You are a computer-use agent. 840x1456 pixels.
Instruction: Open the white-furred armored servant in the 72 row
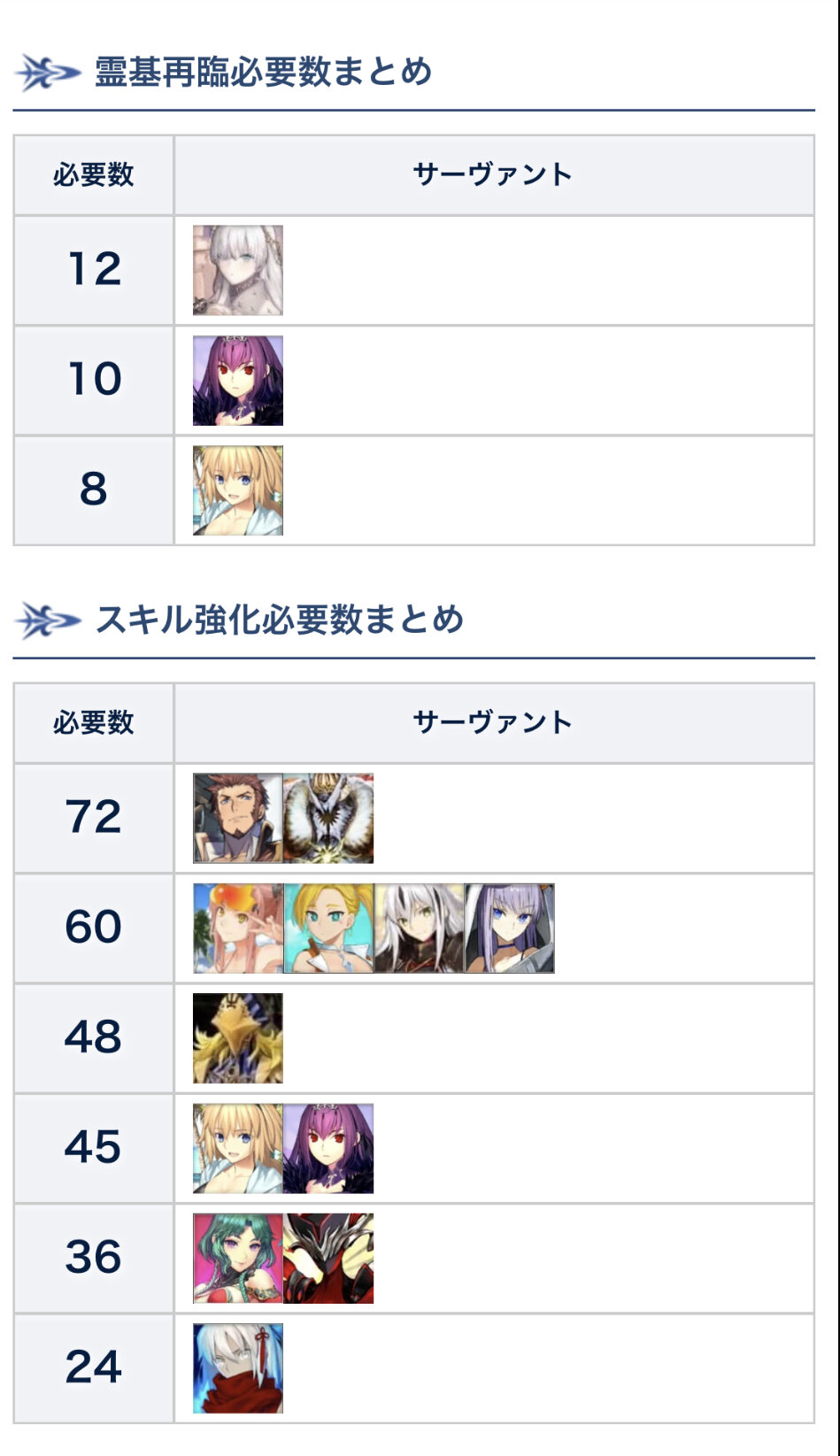tap(328, 818)
